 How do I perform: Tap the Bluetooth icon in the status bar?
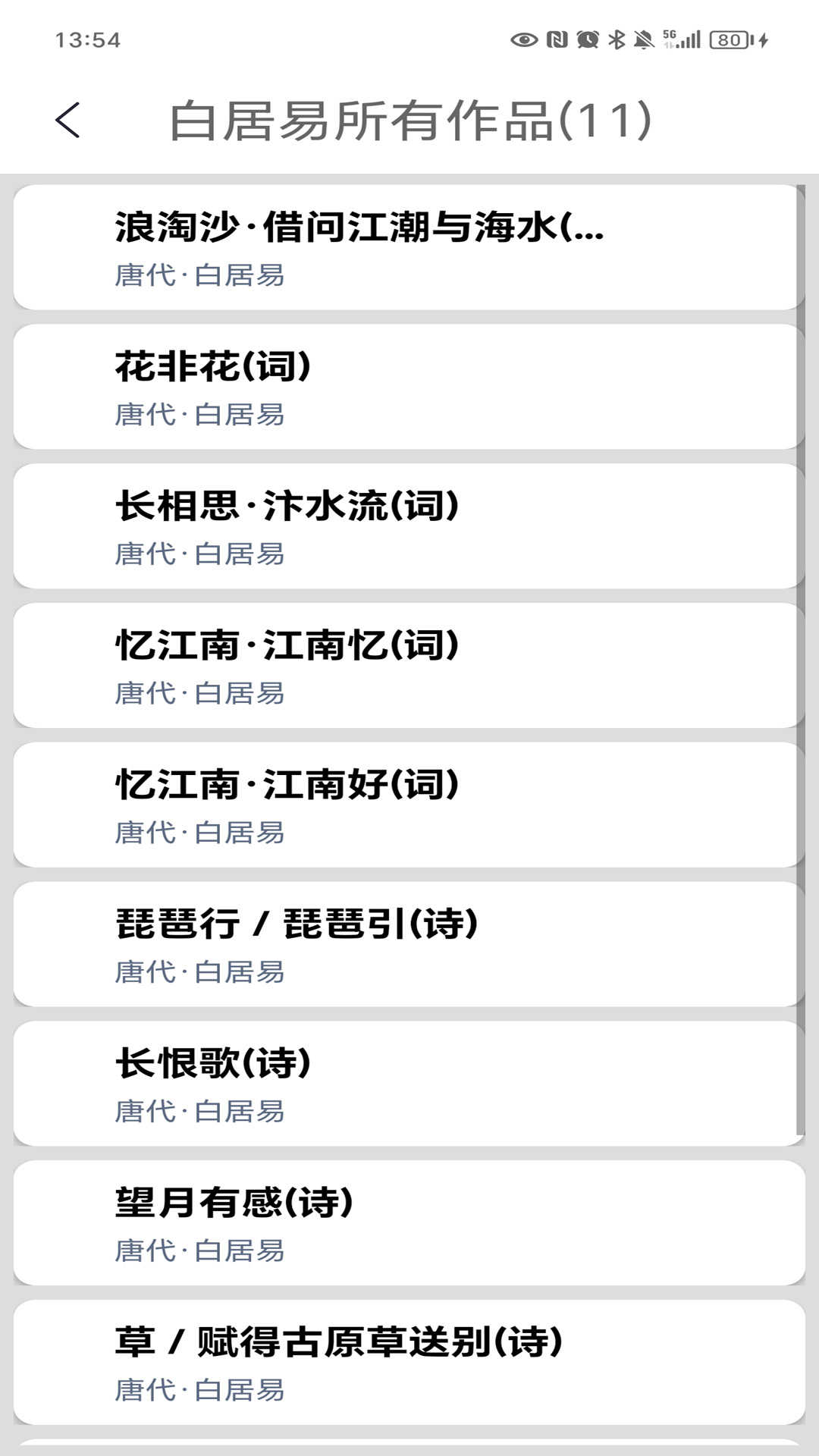click(616, 38)
